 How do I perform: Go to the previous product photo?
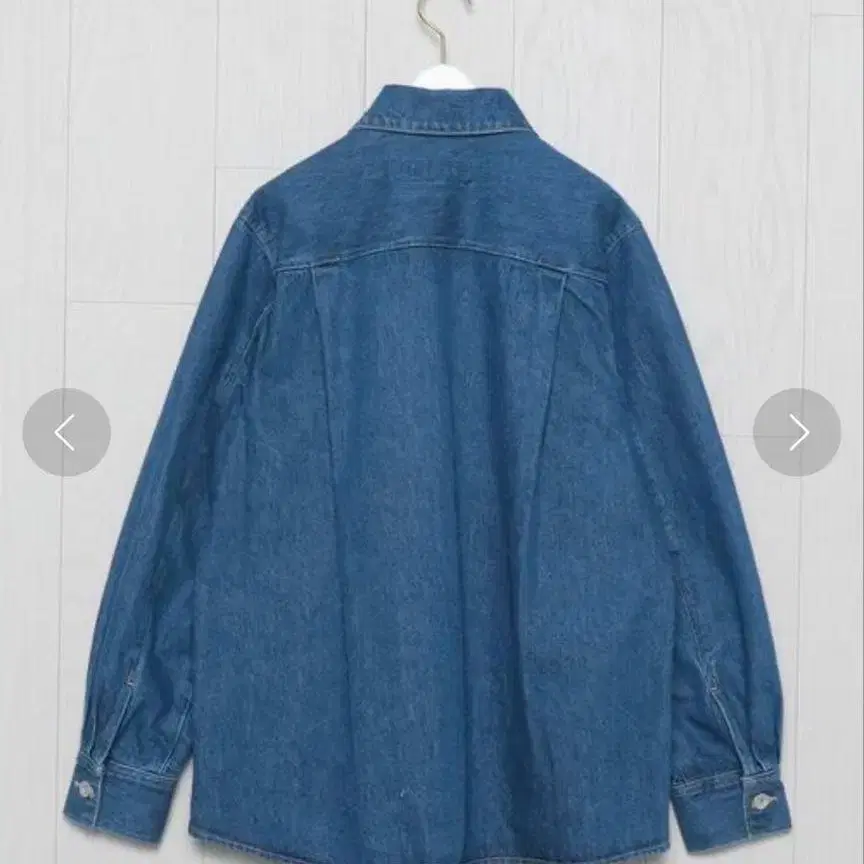pos(67,432)
